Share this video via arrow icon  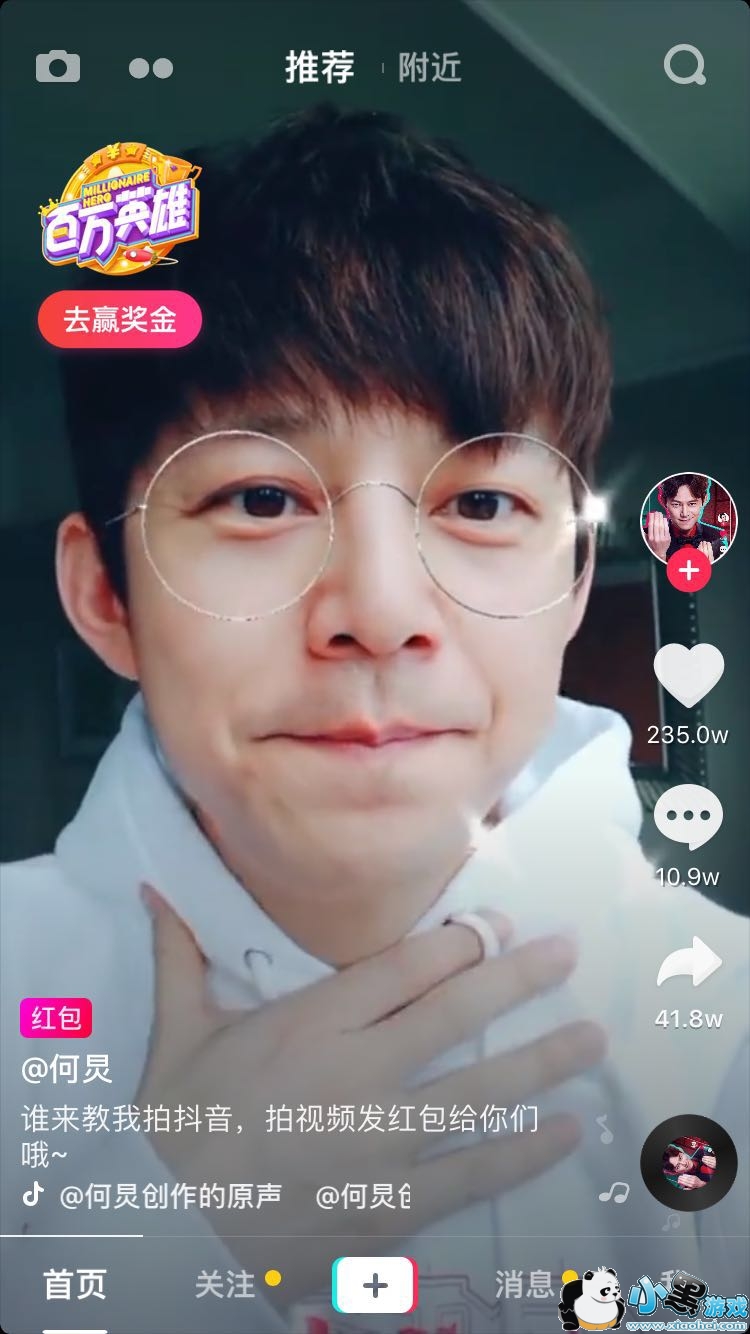click(688, 963)
